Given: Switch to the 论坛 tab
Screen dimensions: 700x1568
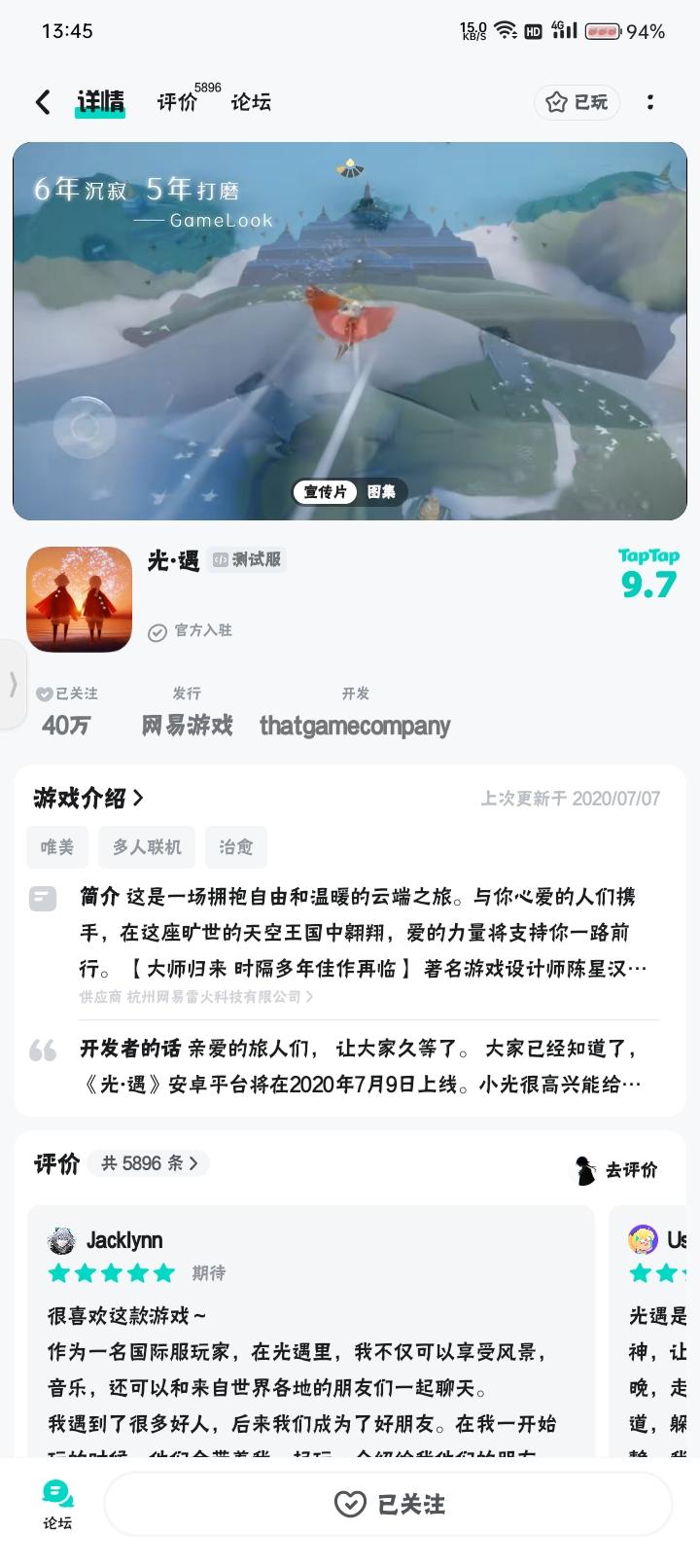Looking at the screenshot, I should point(249,101).
